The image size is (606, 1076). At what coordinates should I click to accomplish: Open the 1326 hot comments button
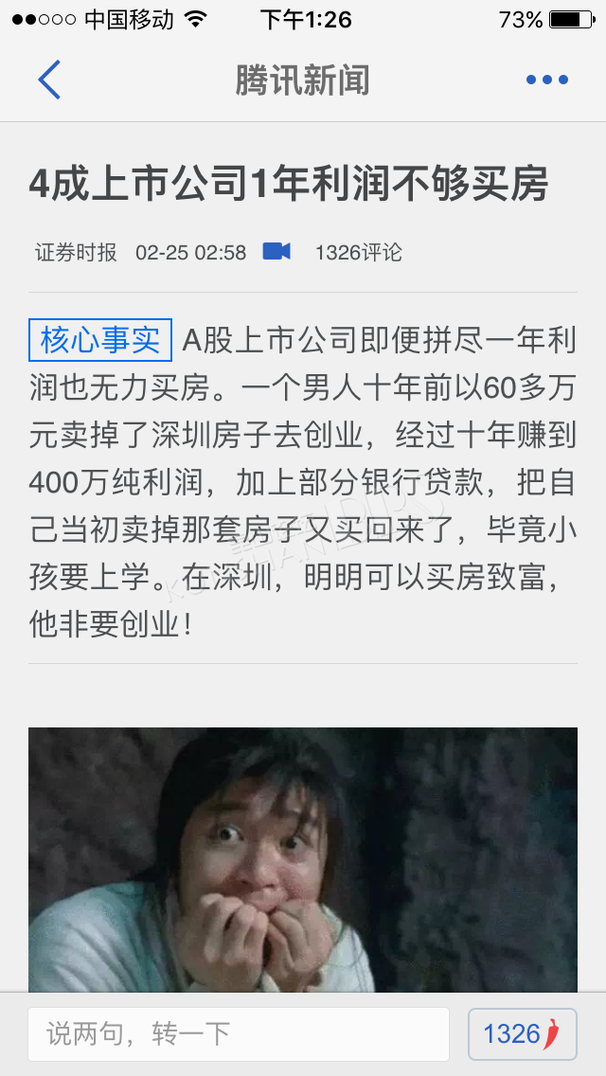522,1034
